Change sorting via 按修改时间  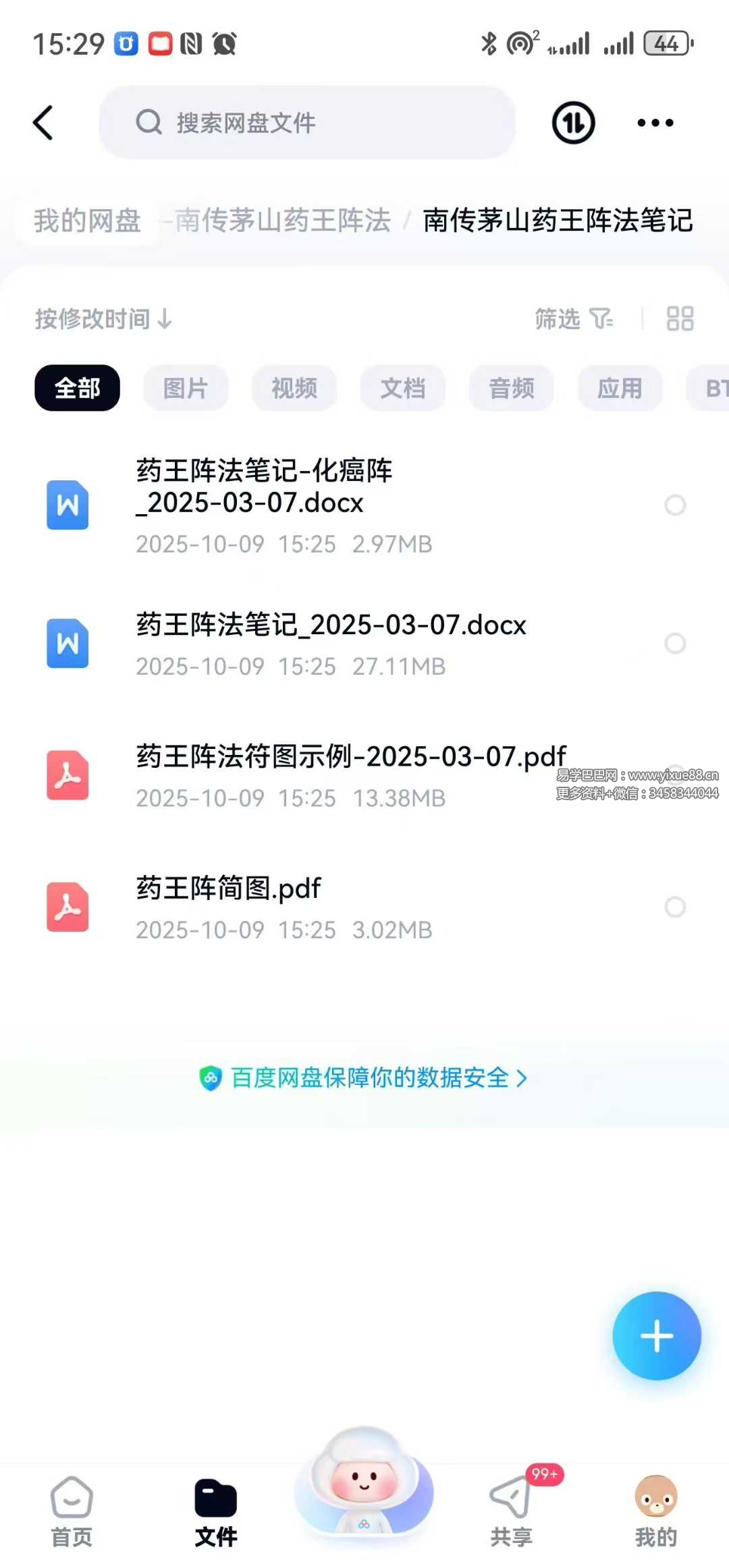(103, 318)
